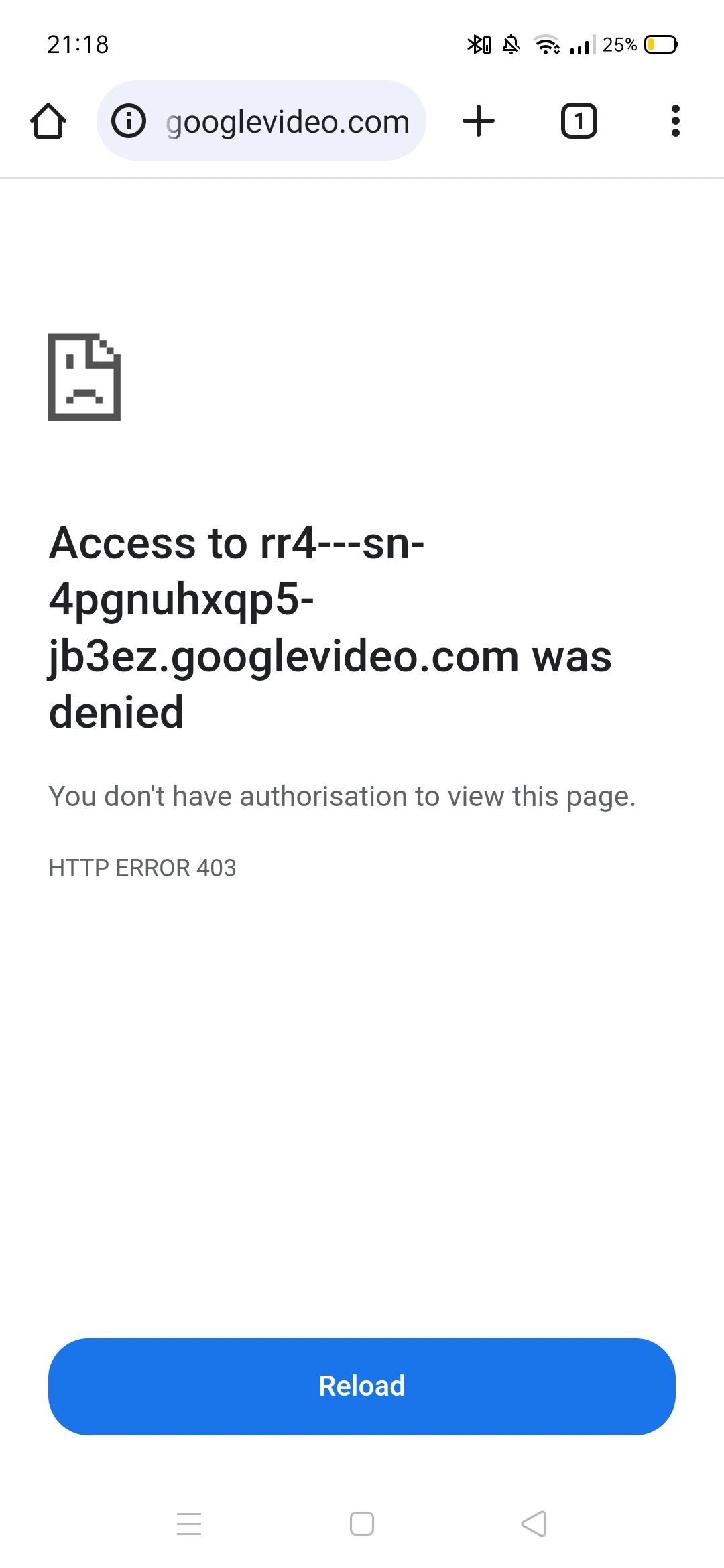This screenshot has height=1568, width=724.
Task: Tap the googlevideo.com address bar
Action: coord(287,121)
